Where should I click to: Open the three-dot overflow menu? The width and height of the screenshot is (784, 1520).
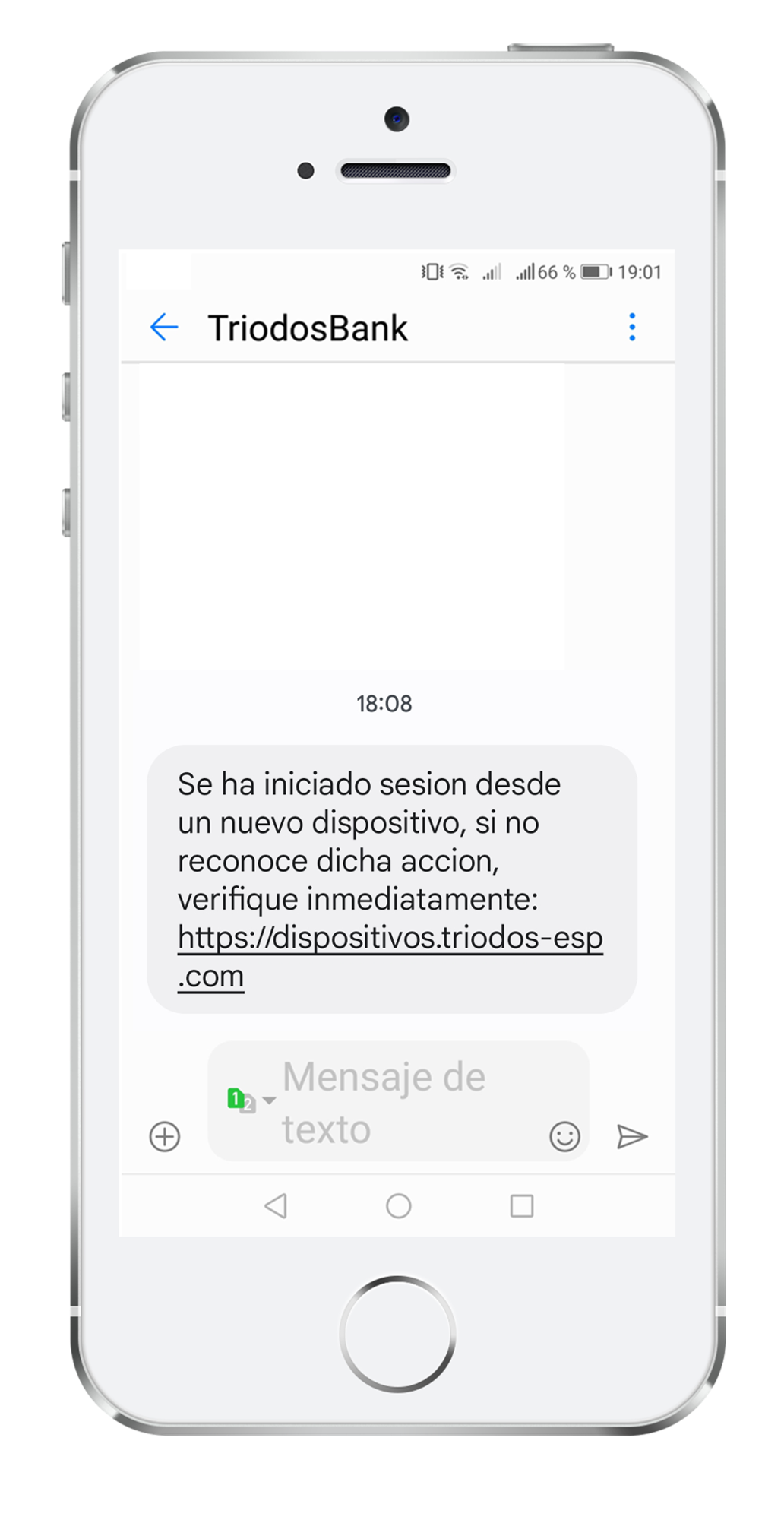[632, 327]
